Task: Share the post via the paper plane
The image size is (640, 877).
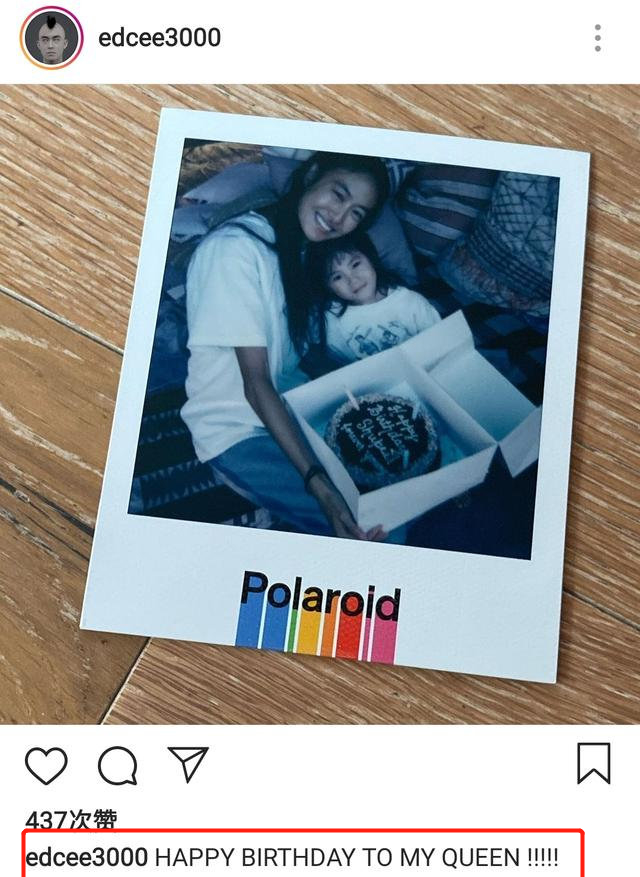Action: [187, 764]
